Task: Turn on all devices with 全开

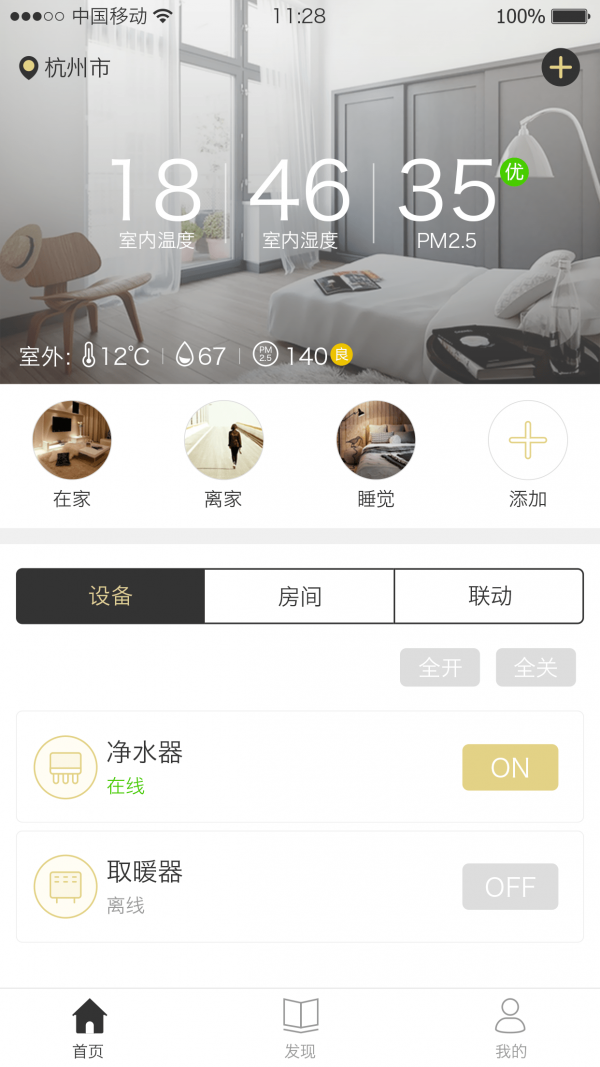Action: 440,667
